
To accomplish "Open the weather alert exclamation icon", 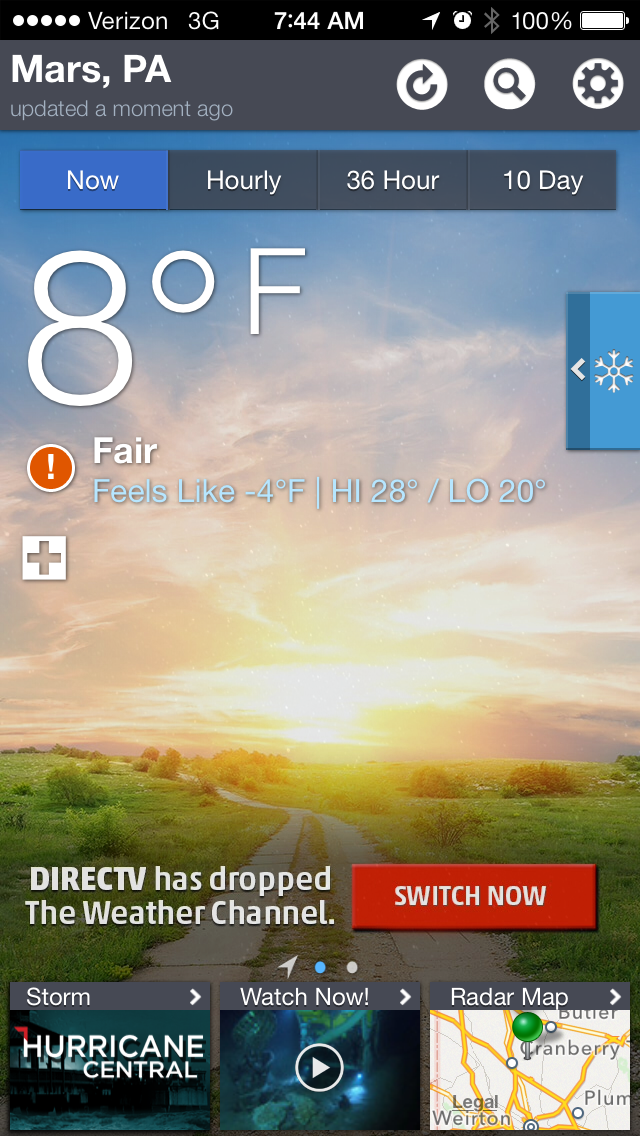I will [51, 468].
